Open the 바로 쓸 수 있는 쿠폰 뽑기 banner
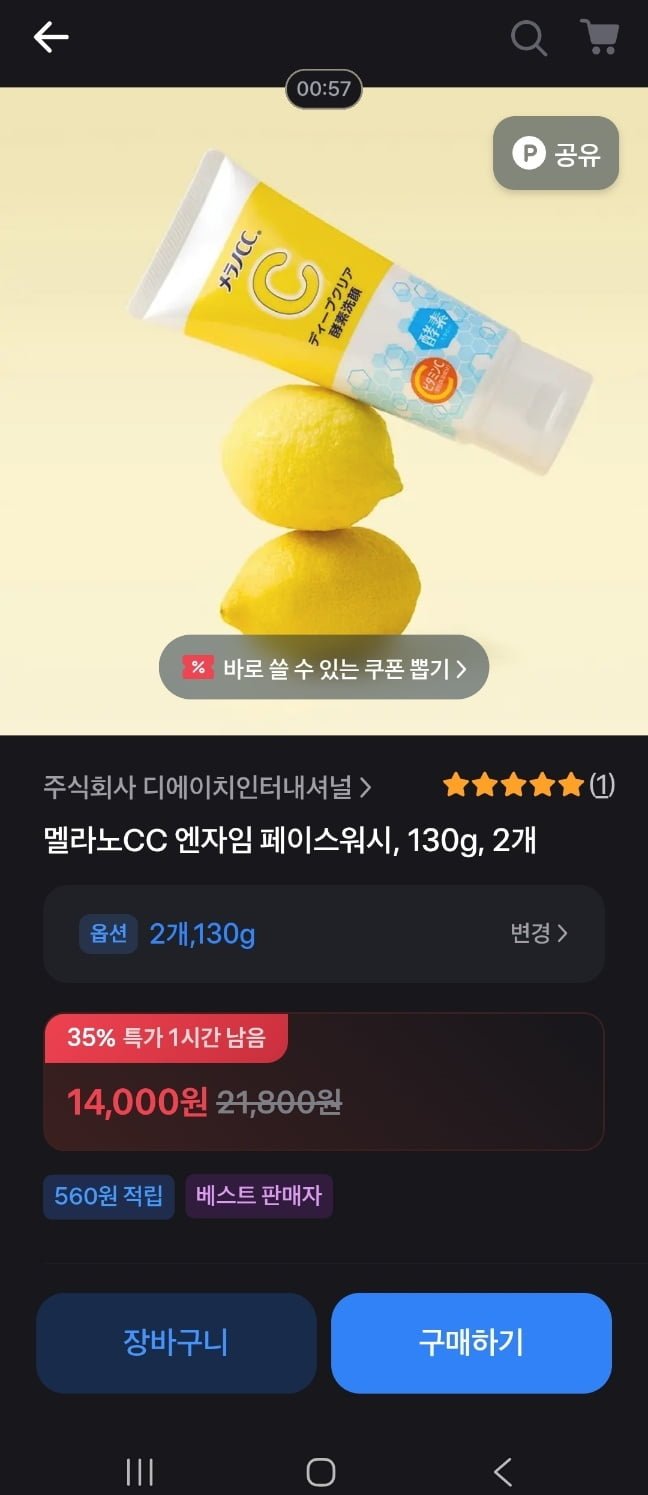Screen dimensions: 648x1495 [x=324, y=667]
